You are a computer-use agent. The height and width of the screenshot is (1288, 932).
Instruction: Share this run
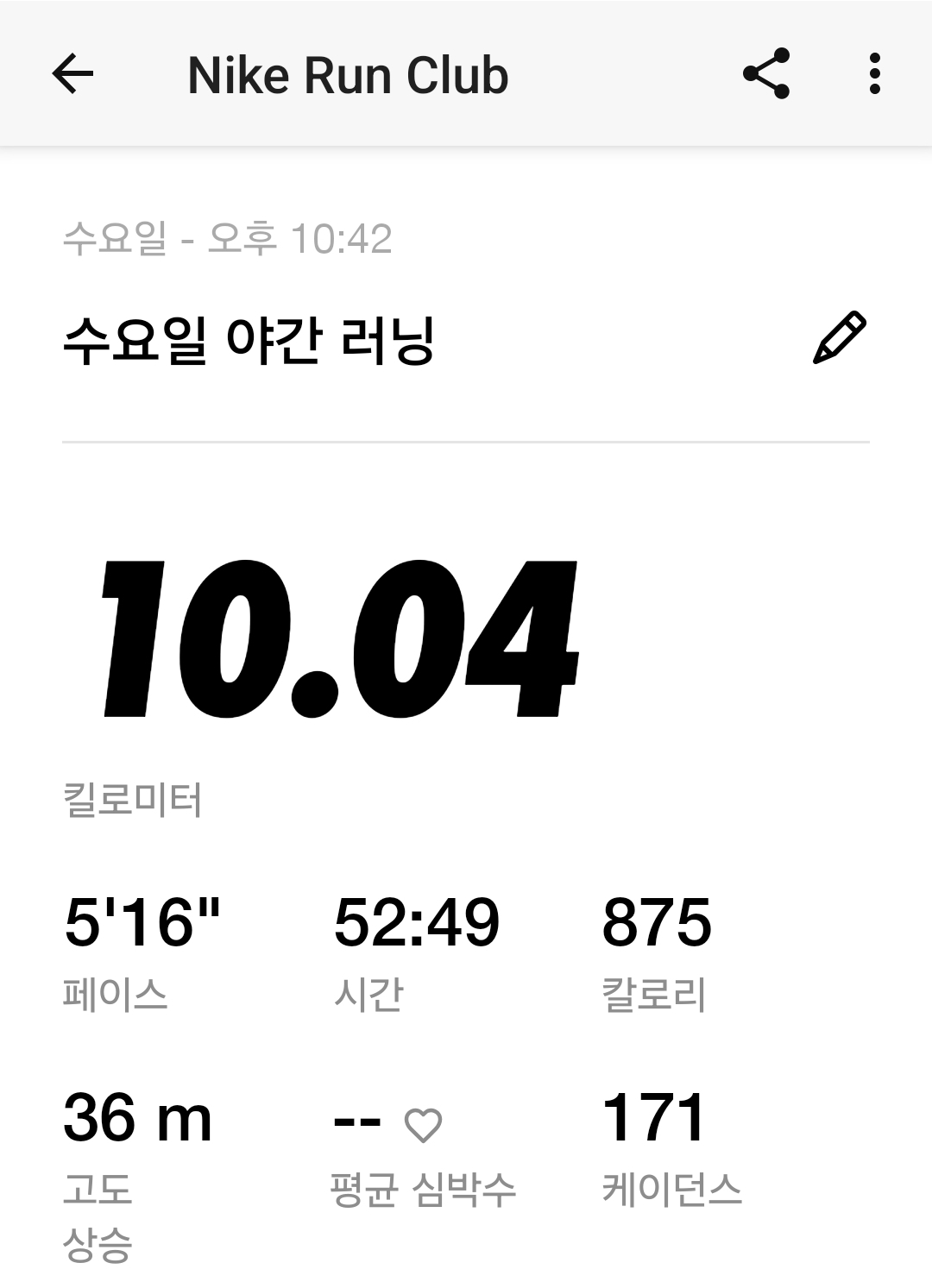[766, 74]
